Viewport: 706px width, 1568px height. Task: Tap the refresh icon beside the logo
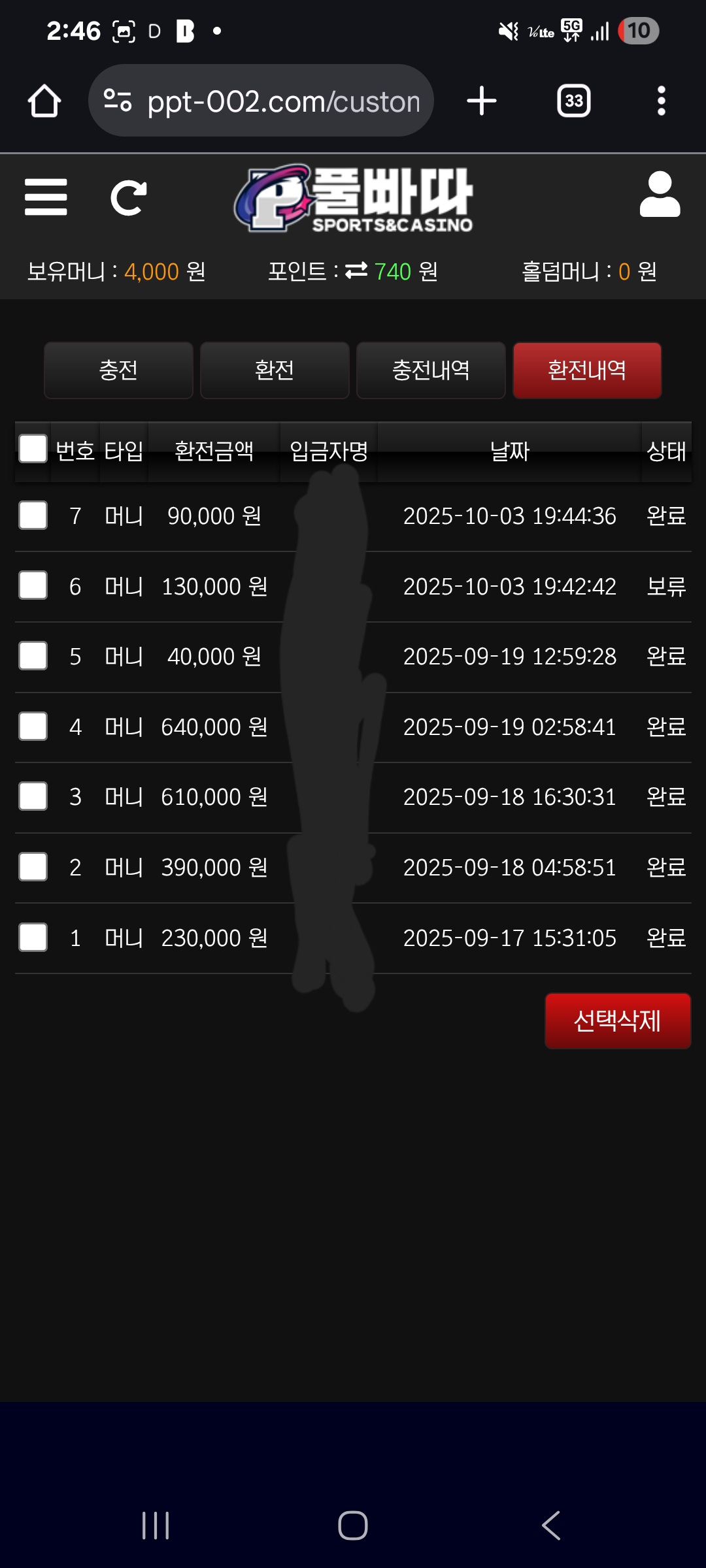pos(128,197)
